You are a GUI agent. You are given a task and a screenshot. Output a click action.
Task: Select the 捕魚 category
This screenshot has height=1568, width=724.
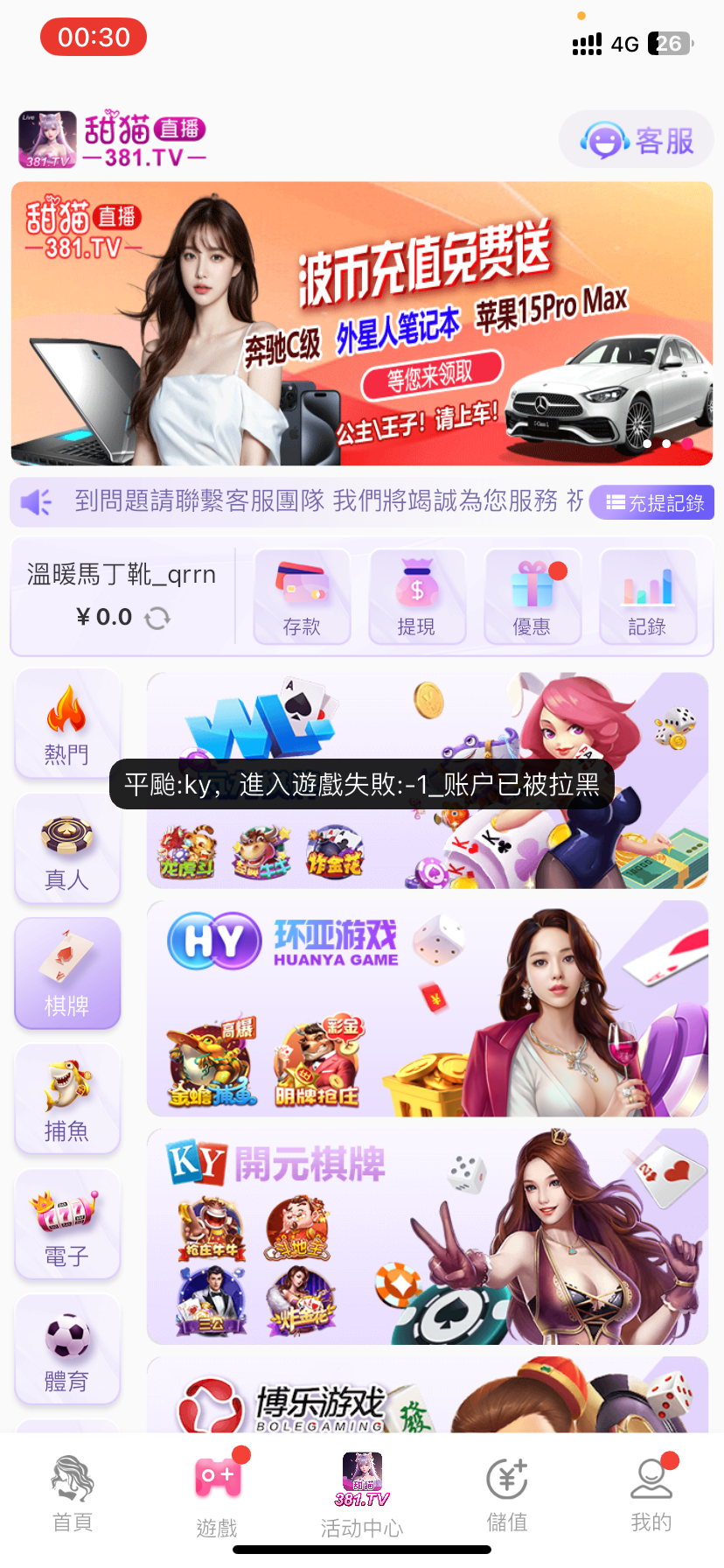[67, 1100]
